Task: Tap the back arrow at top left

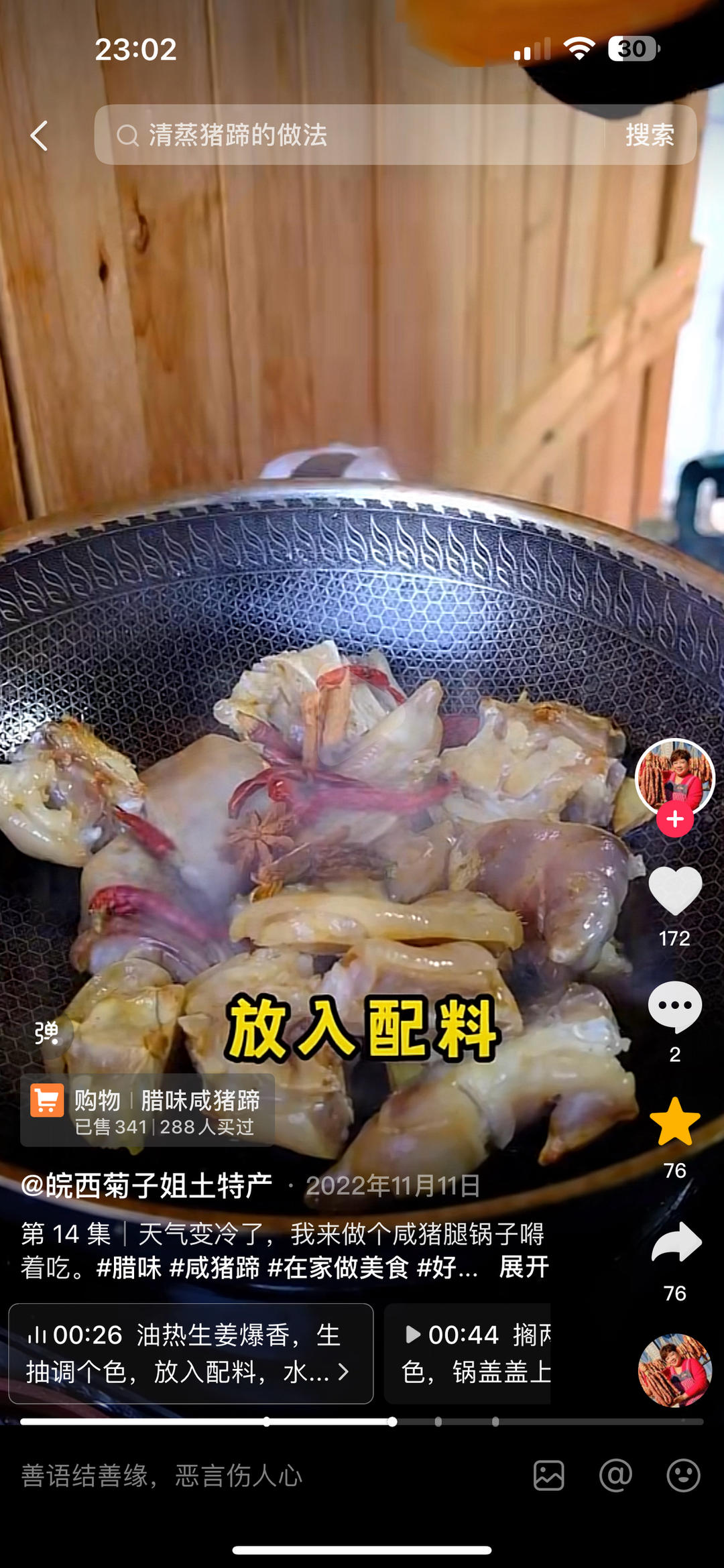Action: coord(38,137)
